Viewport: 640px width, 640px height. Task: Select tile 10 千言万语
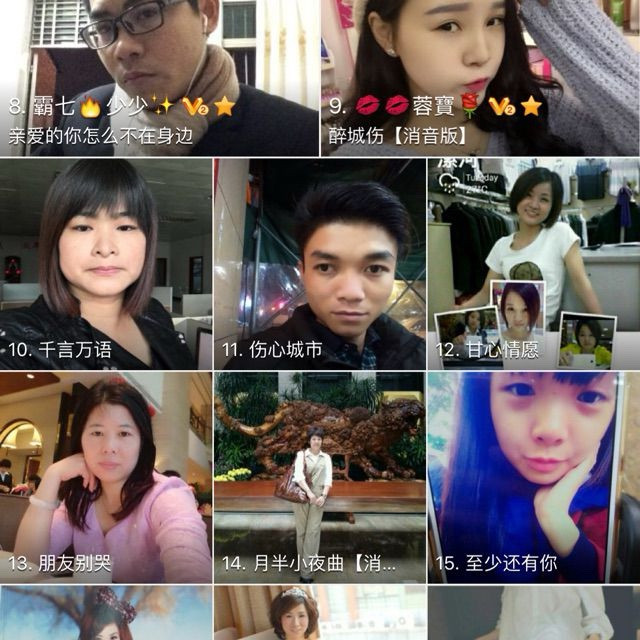[105, 265]
